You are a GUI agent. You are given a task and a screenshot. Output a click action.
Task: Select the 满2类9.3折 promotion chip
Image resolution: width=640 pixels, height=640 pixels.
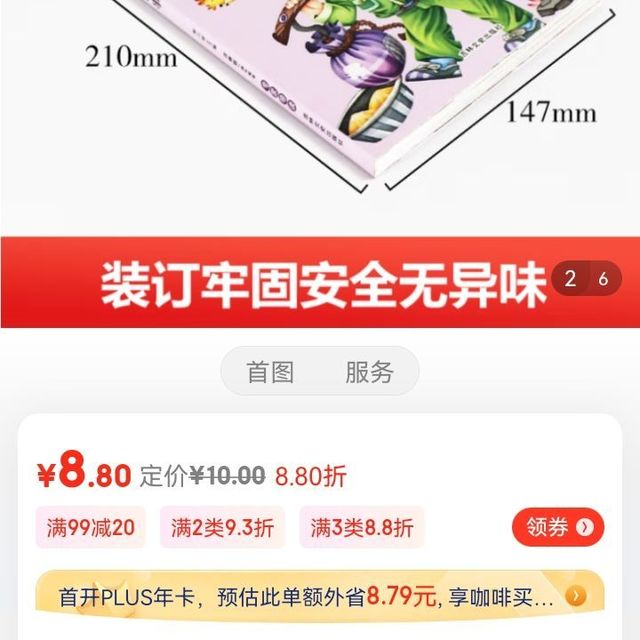(x=221, y=528)
